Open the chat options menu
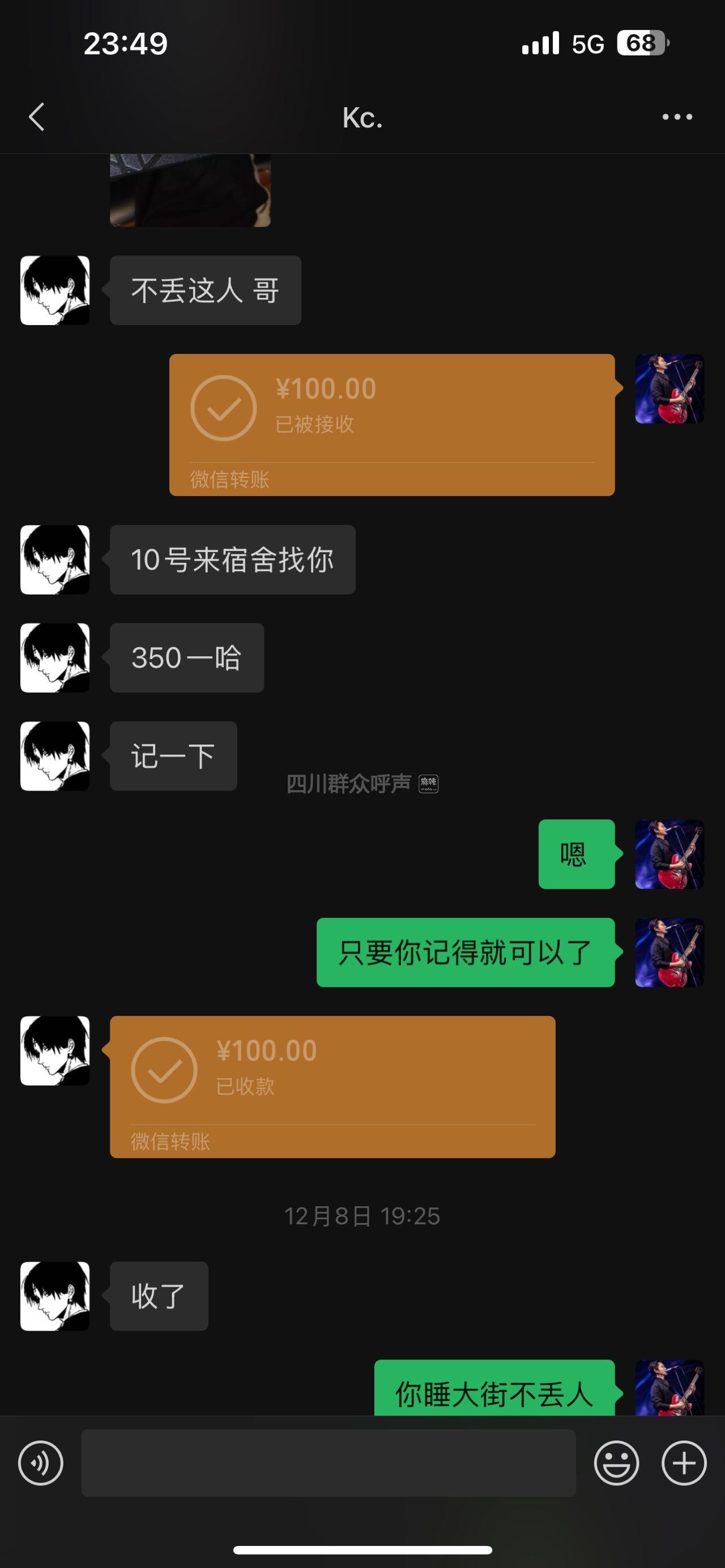Viewport: 725px width, 1568px height. click(x=677, y=117)
